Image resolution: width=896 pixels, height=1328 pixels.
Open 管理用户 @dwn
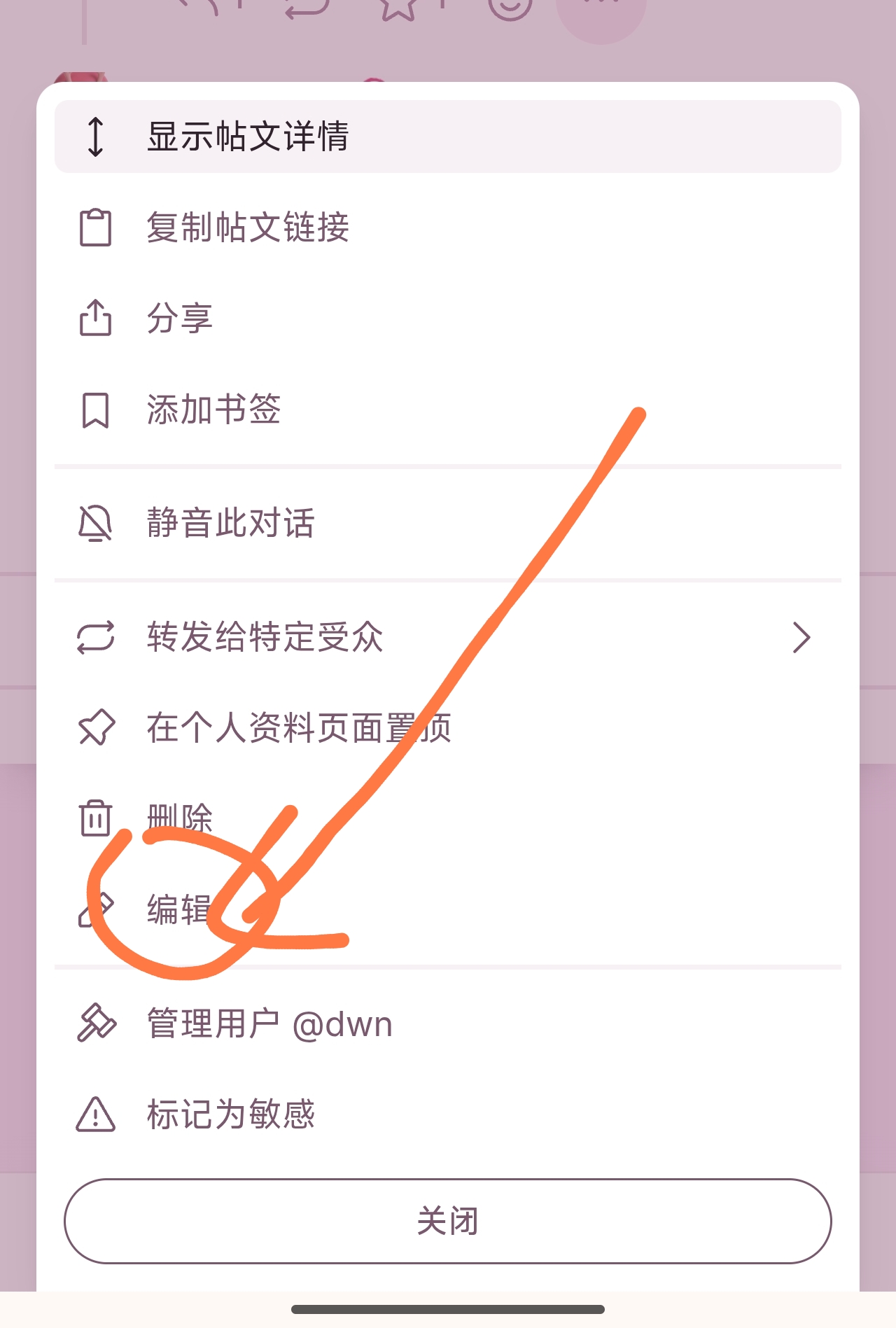269,1024
